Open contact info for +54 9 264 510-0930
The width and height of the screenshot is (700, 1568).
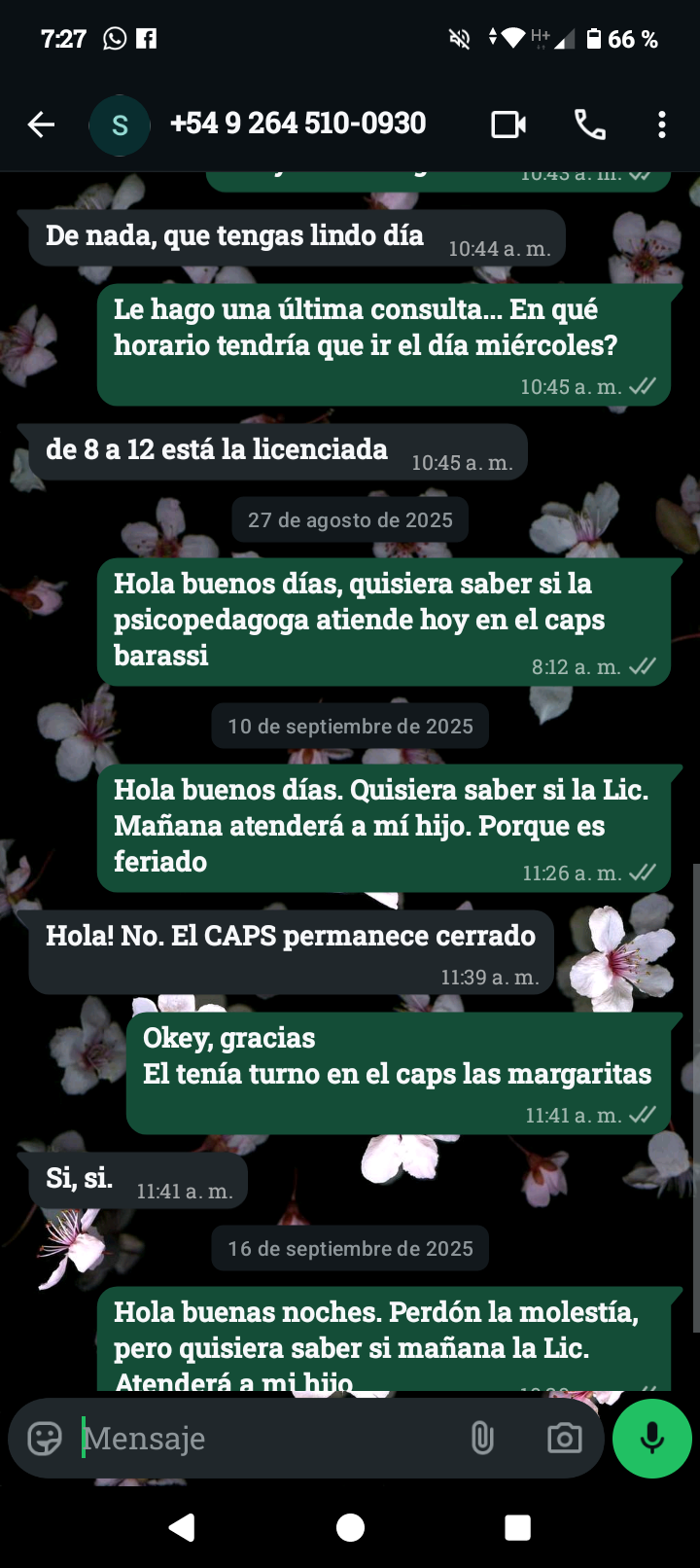pos(297,125)
